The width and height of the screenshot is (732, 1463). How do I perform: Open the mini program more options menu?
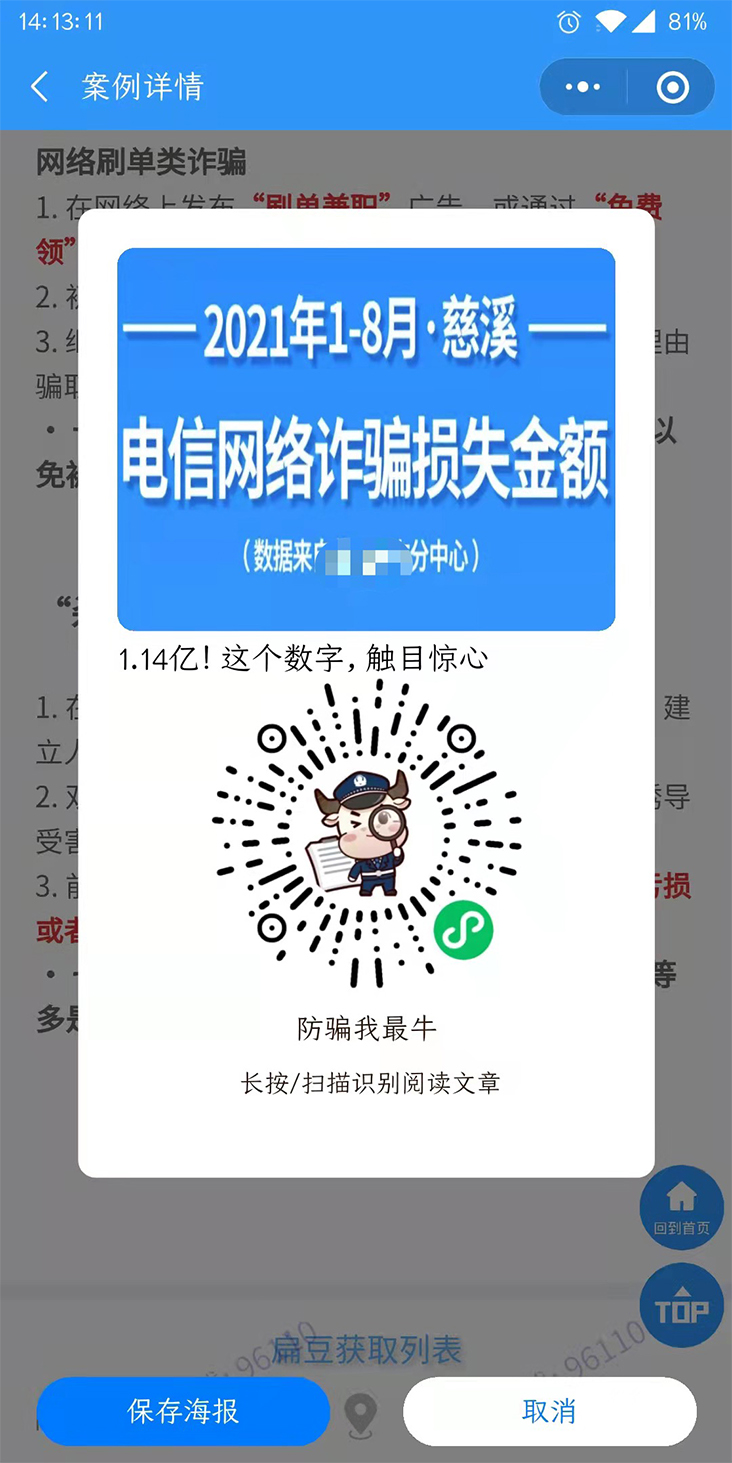coord(583,87)
